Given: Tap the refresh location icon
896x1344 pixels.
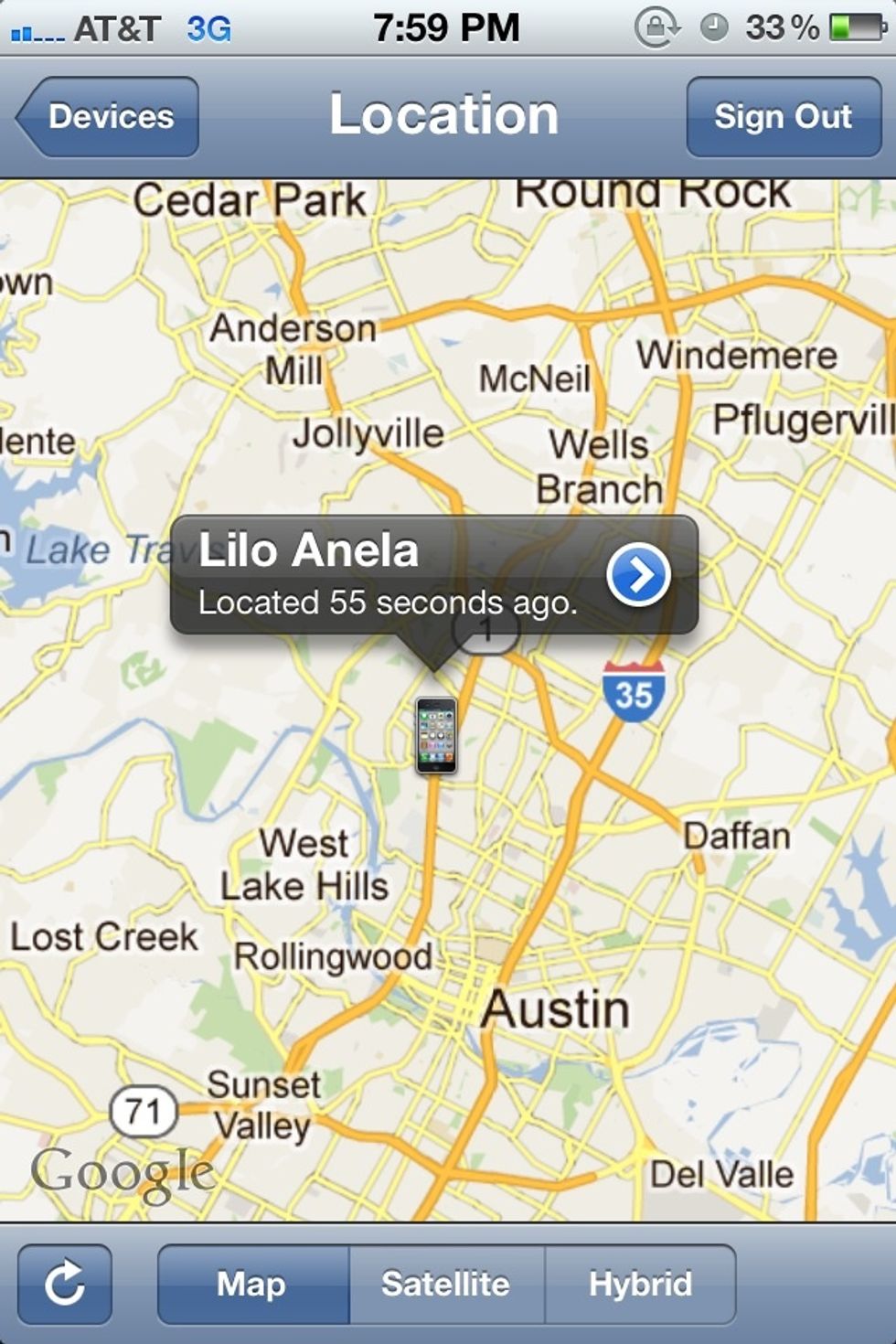Looking at the screenshot, I should pos(64,1282).
